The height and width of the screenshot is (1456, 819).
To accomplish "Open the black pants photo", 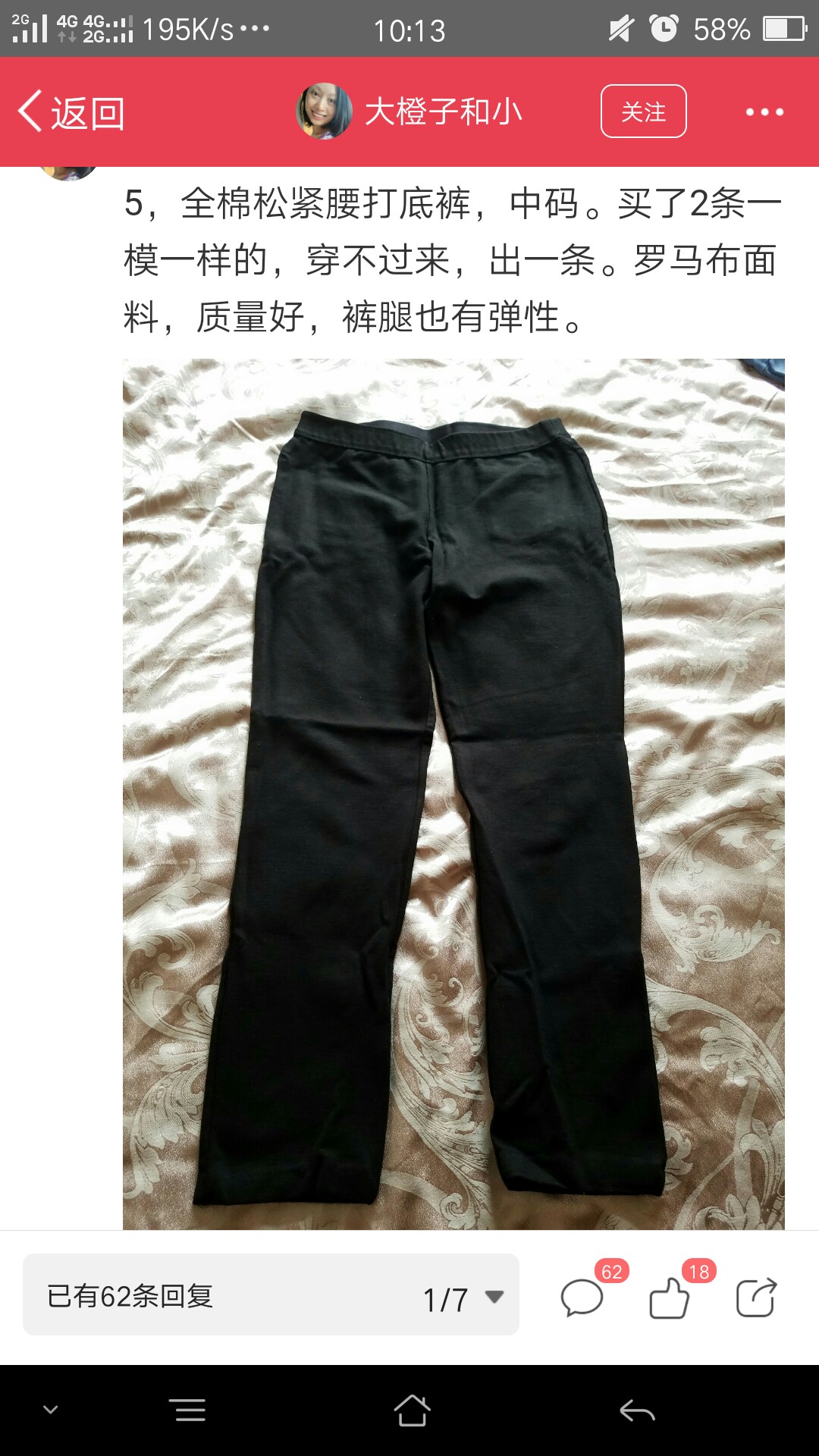I will [453, 794].
